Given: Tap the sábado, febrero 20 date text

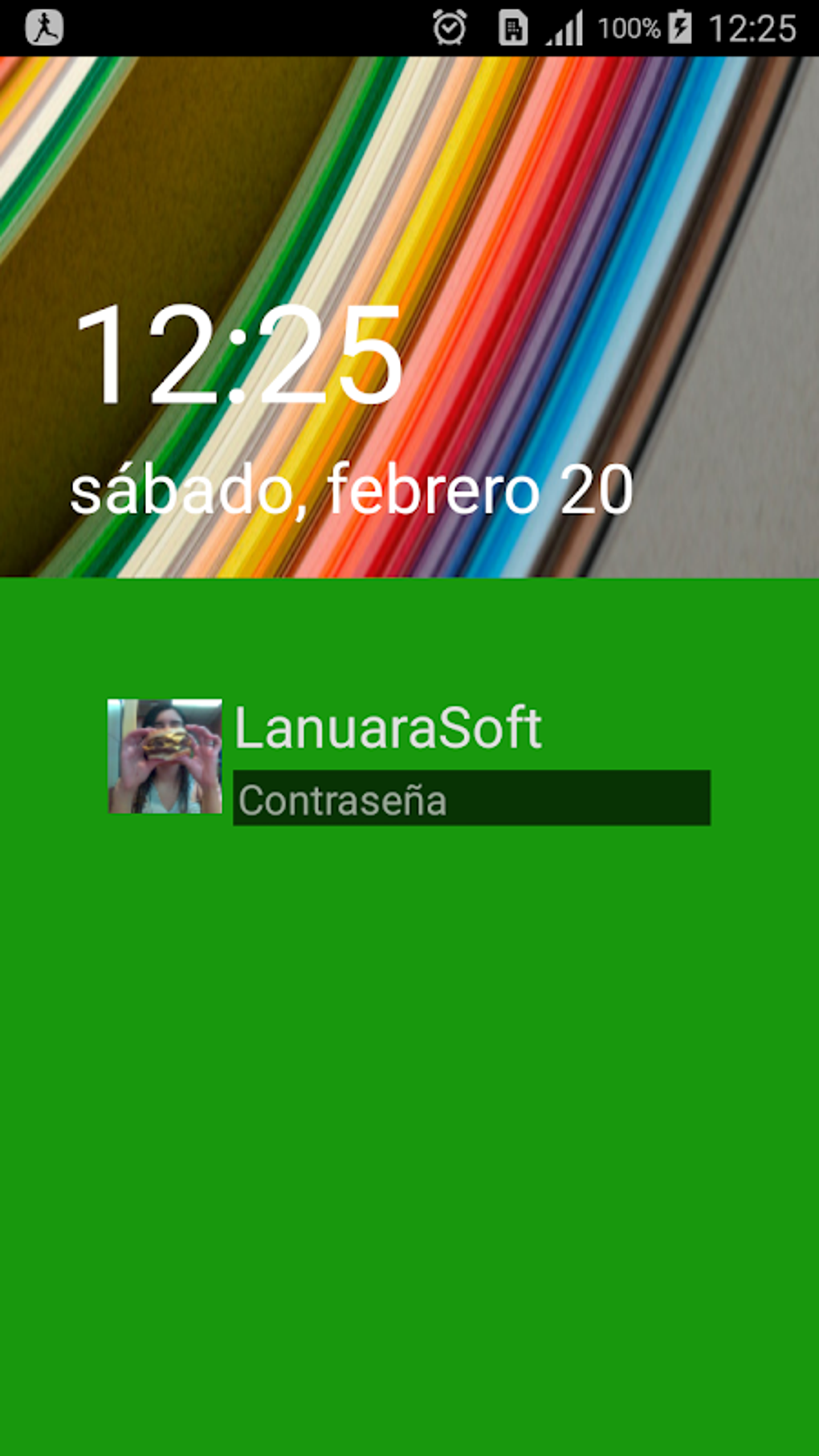Looking at the screenshot, I should point(353,489).
